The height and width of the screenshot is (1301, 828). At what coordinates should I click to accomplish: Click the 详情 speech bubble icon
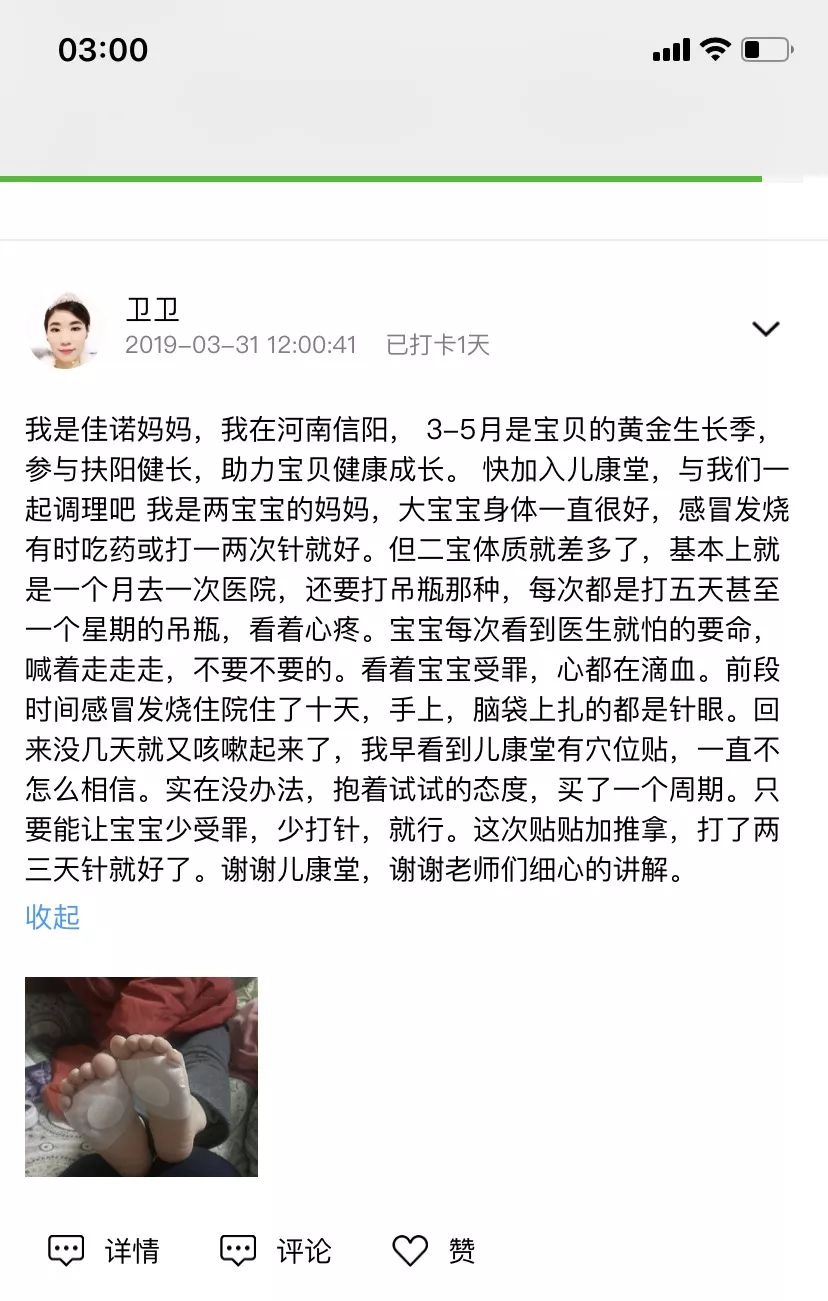tap(65, 1248)
